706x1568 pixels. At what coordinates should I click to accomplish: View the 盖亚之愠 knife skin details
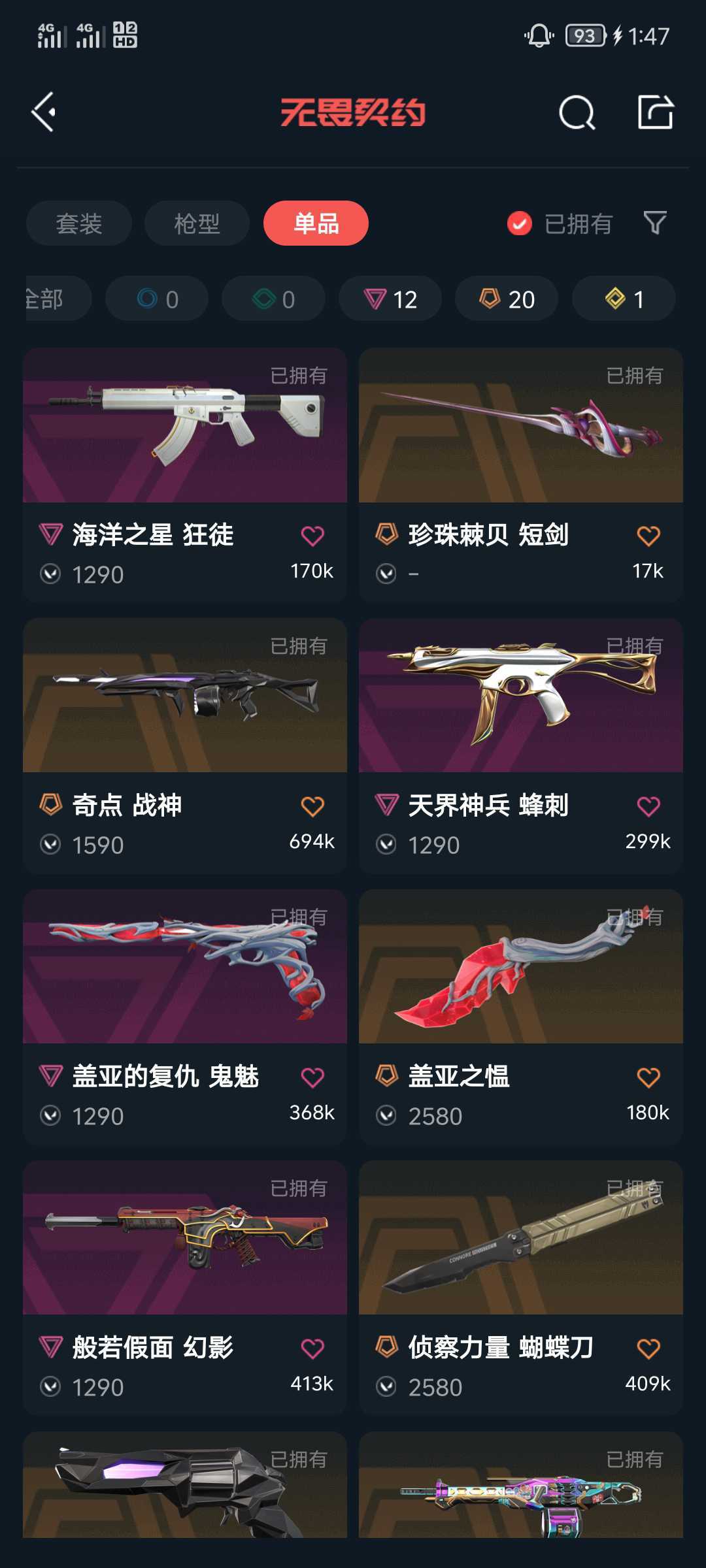click(520, 967)
